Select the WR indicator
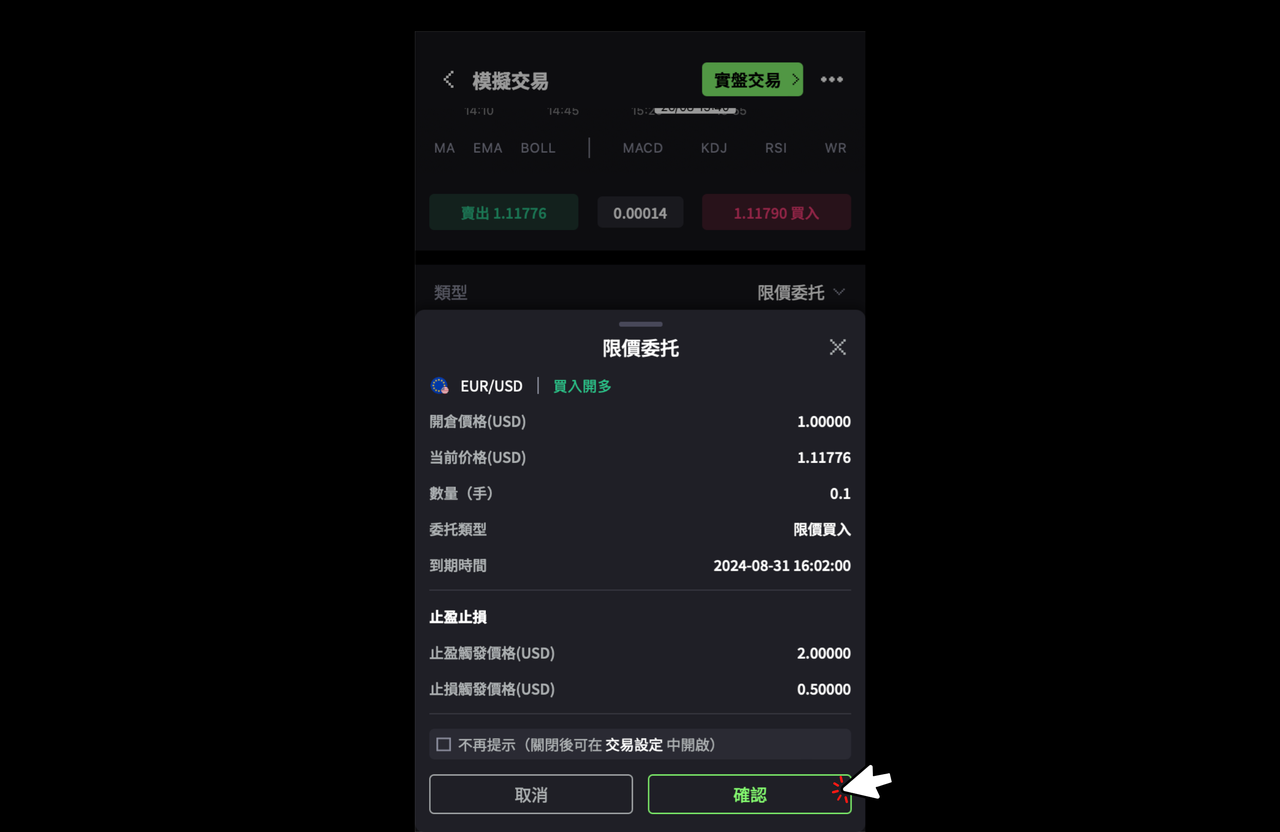The height and width of the screenshot is (832, 1280). point(835,148)
